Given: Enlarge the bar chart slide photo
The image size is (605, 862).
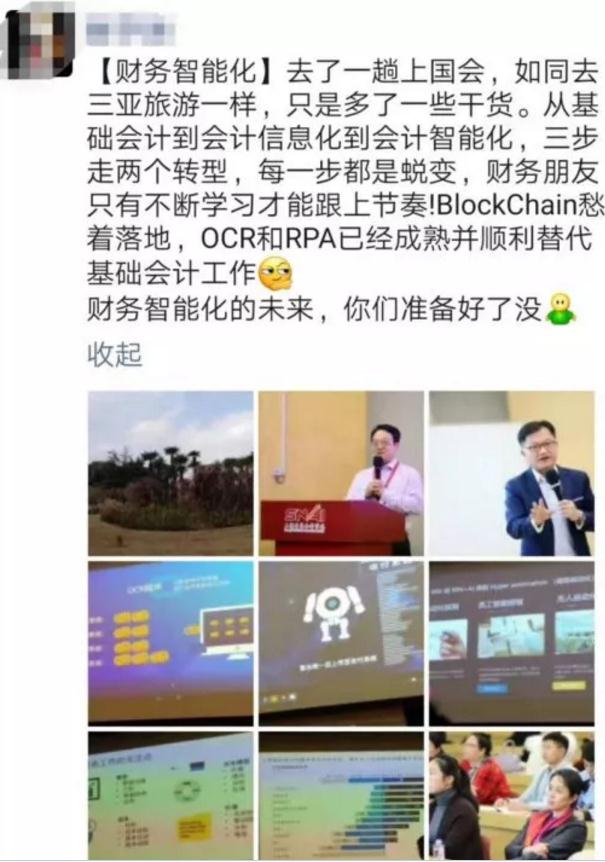Looking at the screenshot, I should pyautogui.click(x=340, y=796).
